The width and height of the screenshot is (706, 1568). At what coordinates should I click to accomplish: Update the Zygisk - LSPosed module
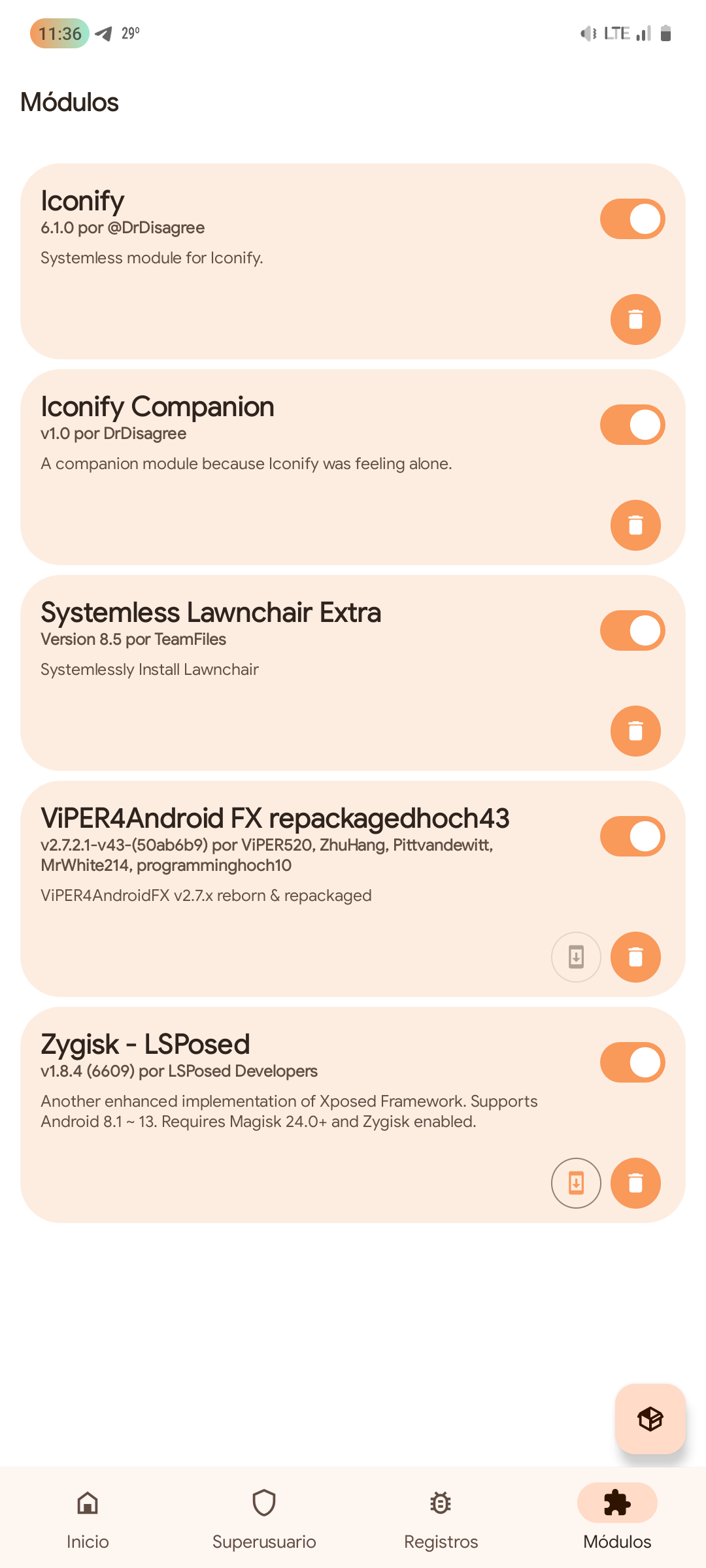[x=576, y=1183]
